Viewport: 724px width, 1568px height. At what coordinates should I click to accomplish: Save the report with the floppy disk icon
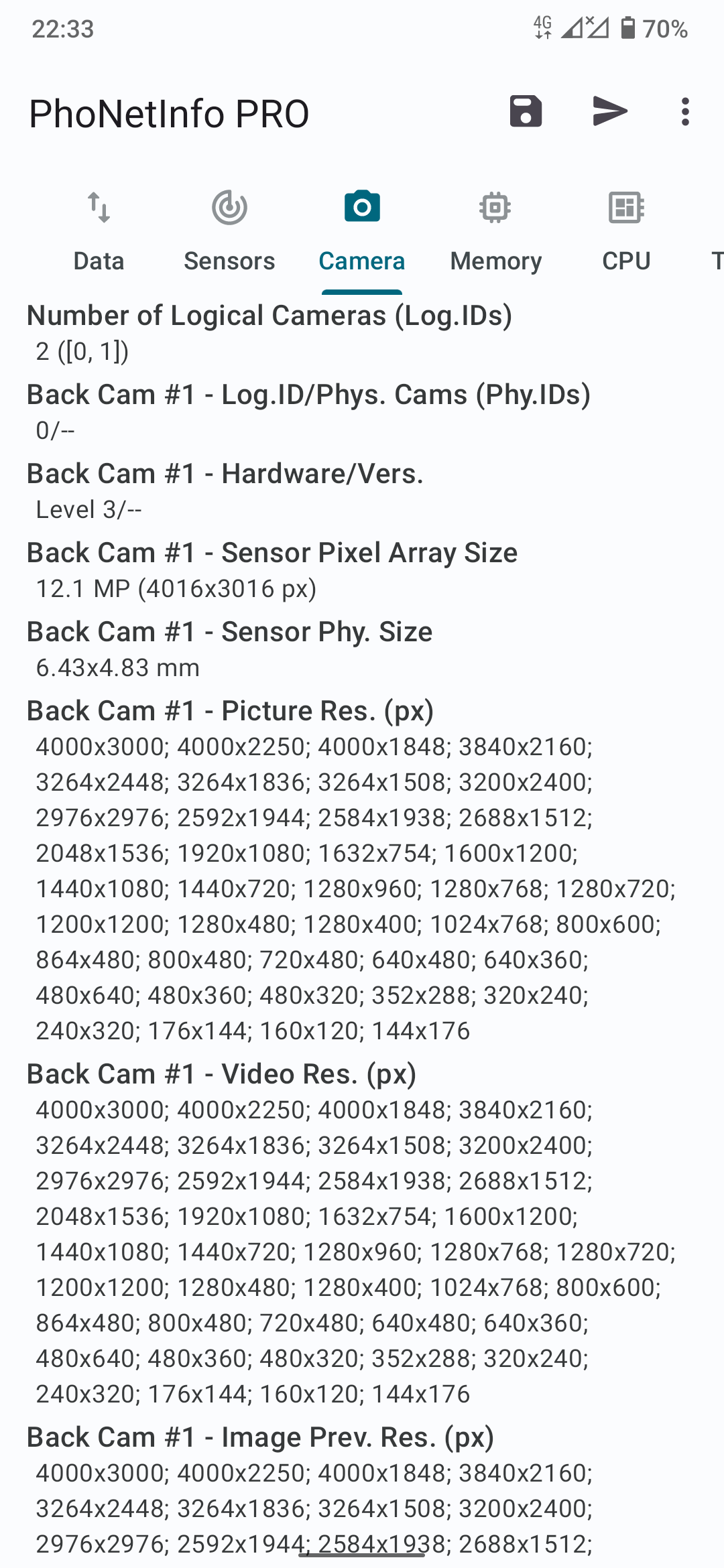tap(526, 111)
